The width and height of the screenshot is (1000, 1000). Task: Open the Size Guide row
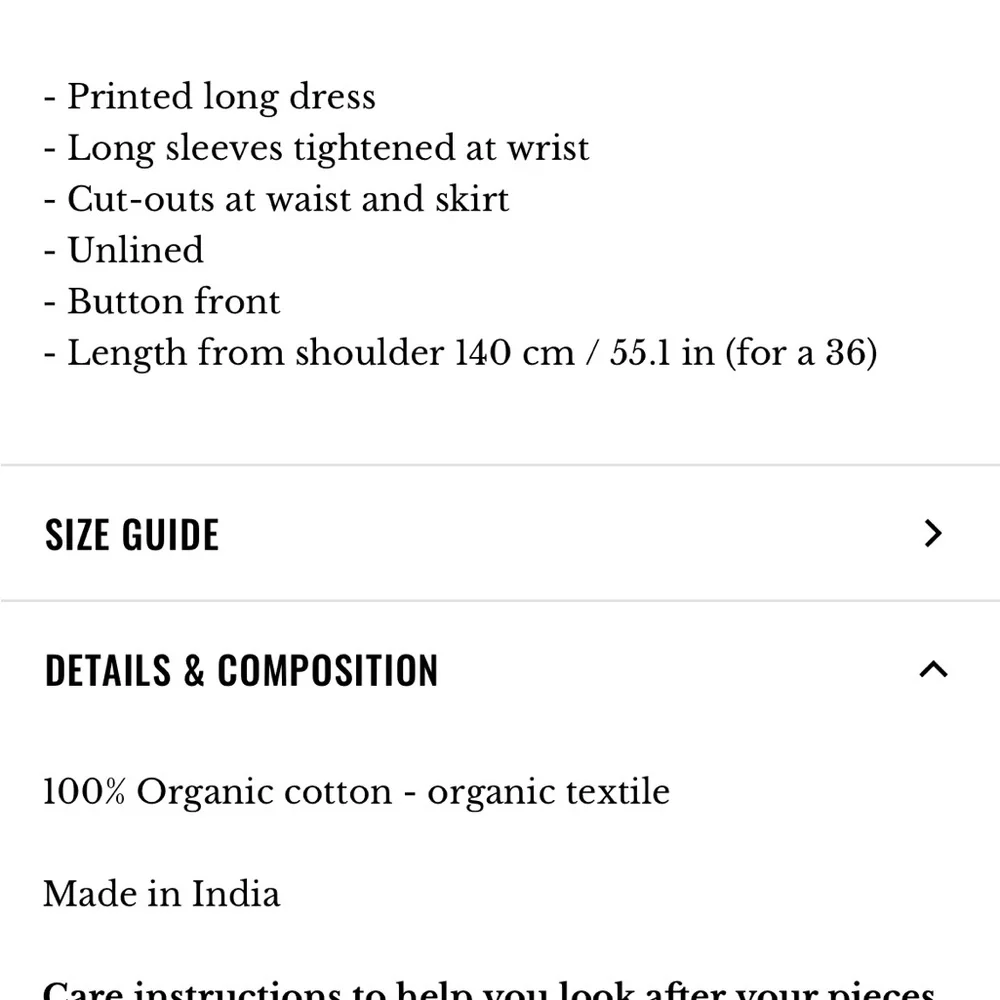500,534
